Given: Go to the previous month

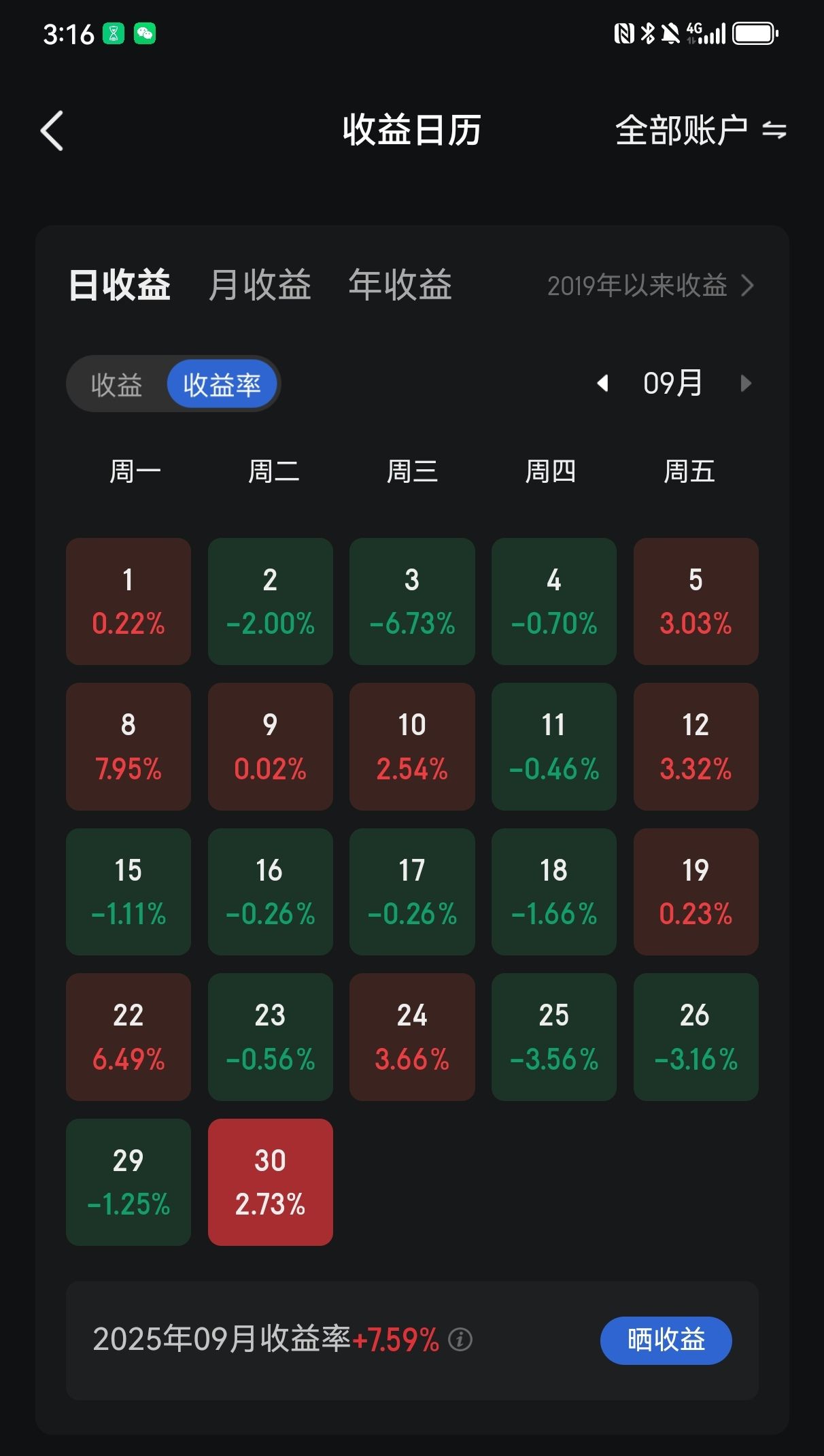Looking at the screenshot, I should click(602, 384).
